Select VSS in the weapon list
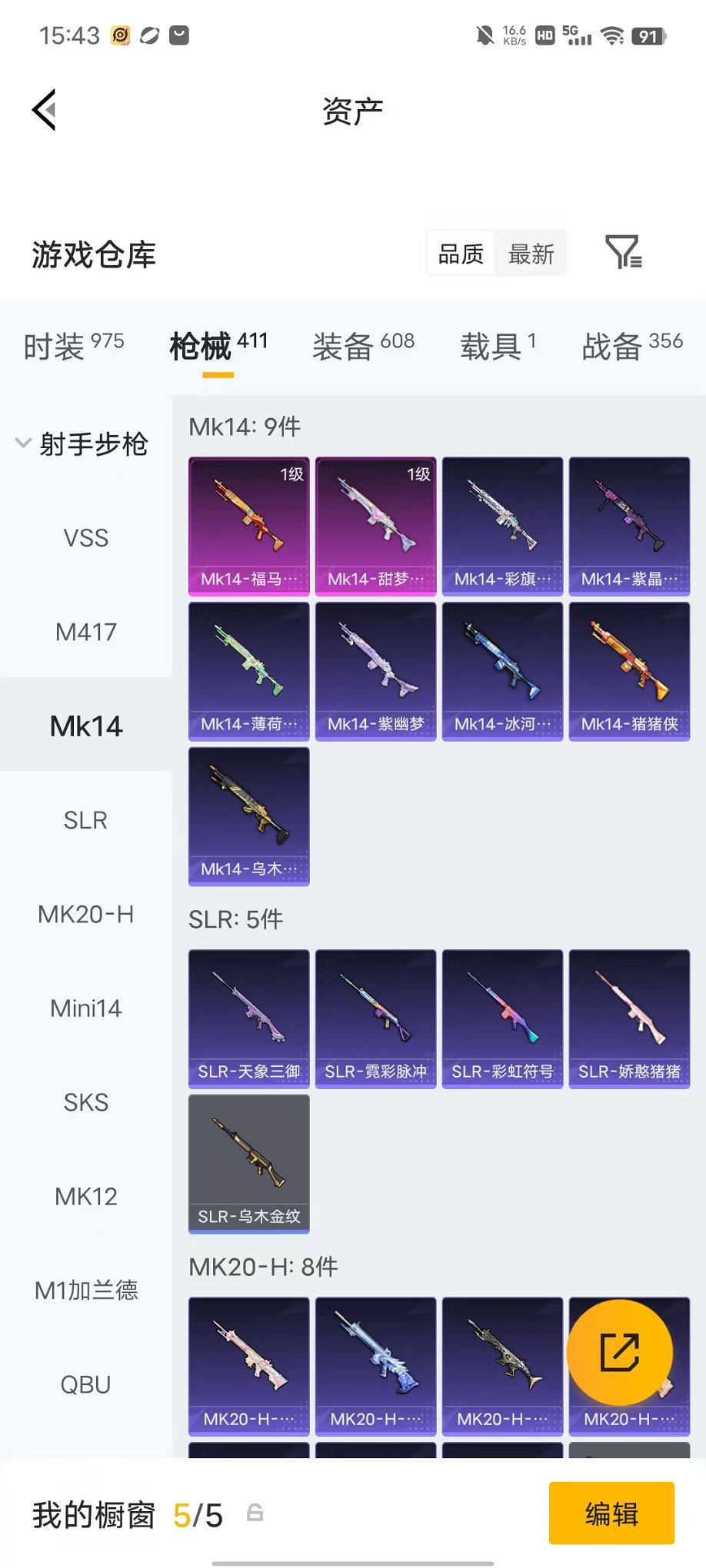 click(86, 538)
